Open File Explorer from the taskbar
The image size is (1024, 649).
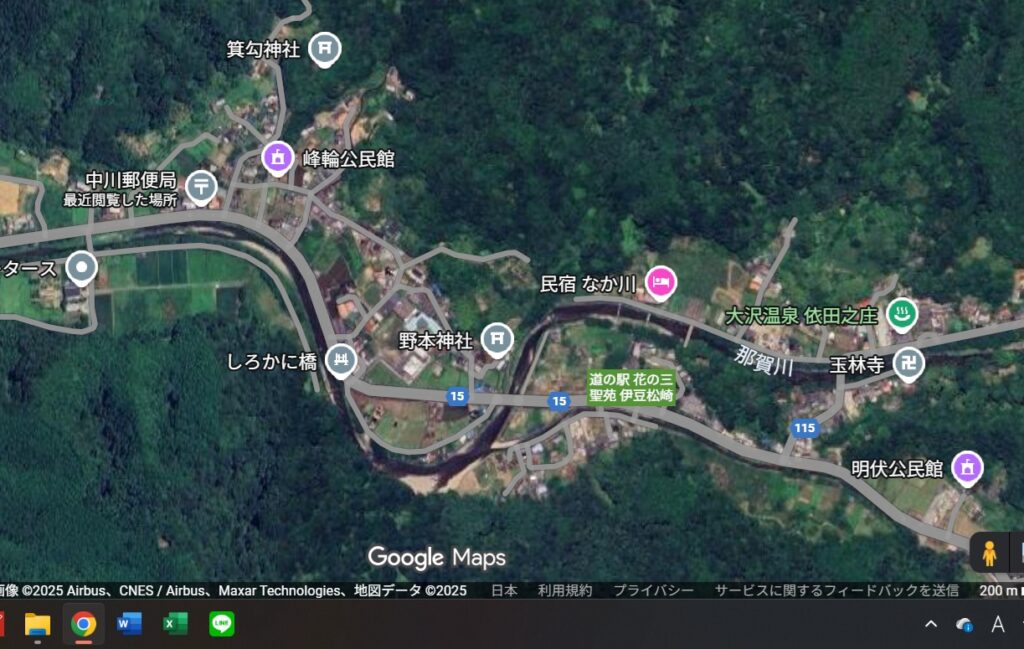[x=38, y=625]
